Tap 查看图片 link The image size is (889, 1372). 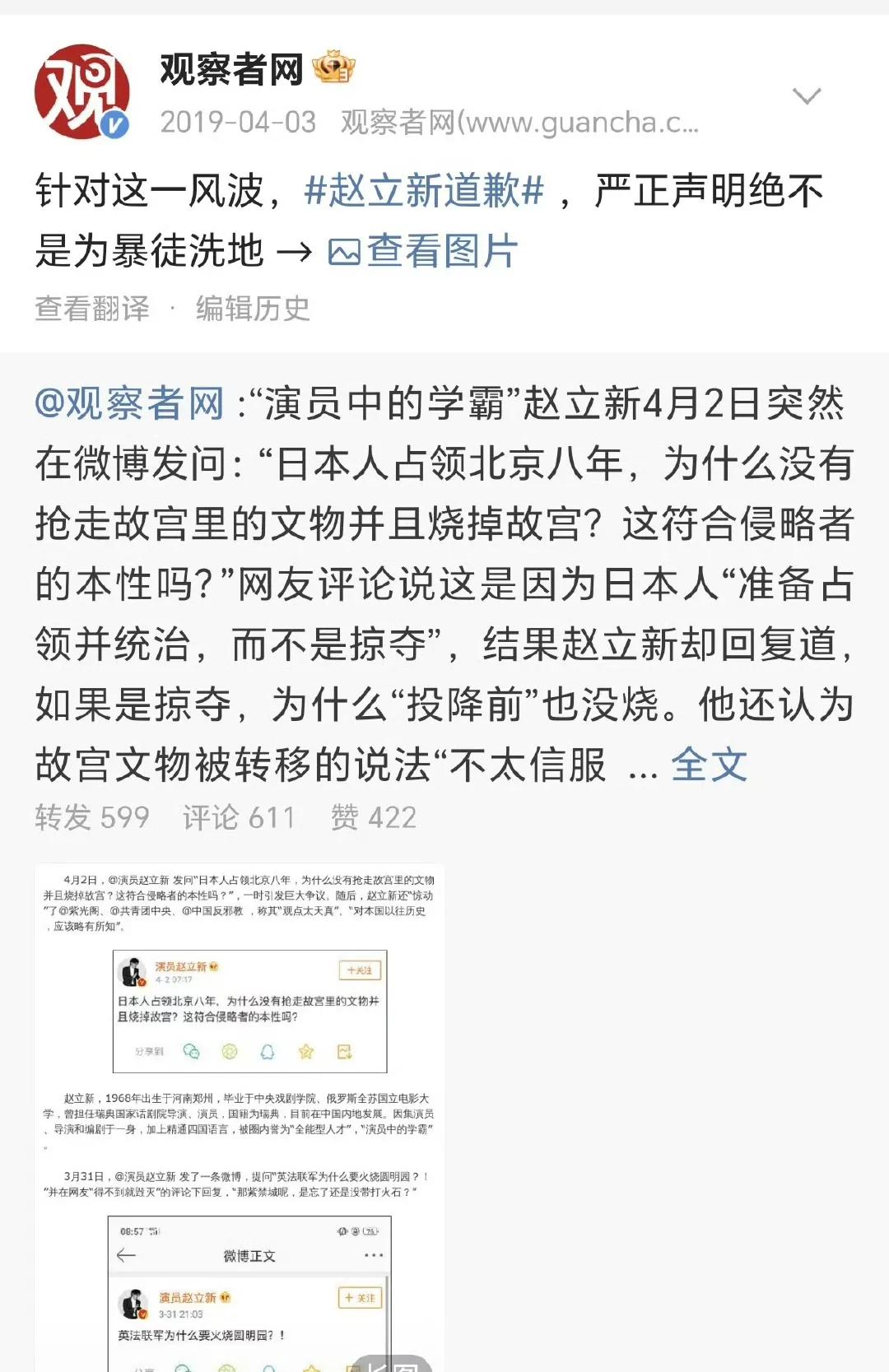pos(424,251)
